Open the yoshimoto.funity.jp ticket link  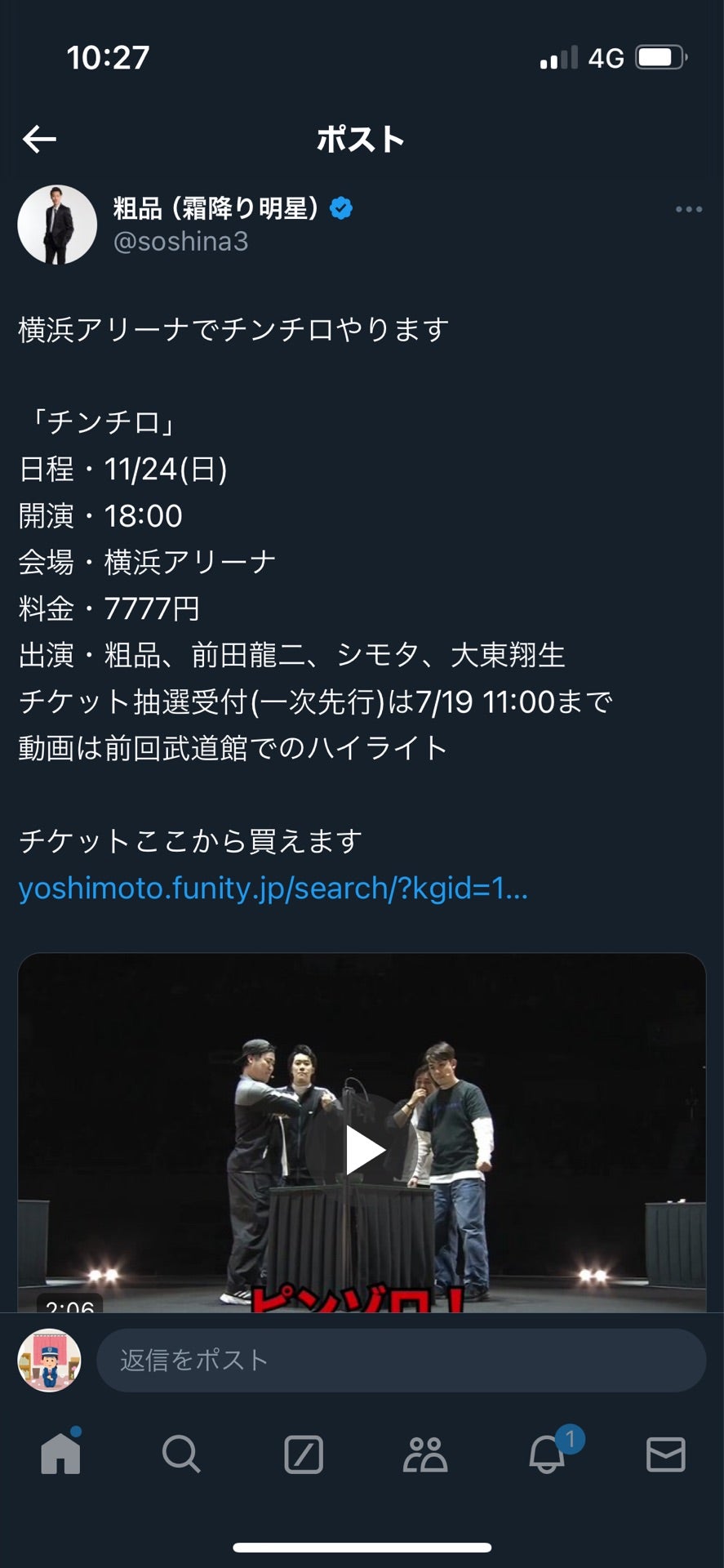[x=273, y=888]
